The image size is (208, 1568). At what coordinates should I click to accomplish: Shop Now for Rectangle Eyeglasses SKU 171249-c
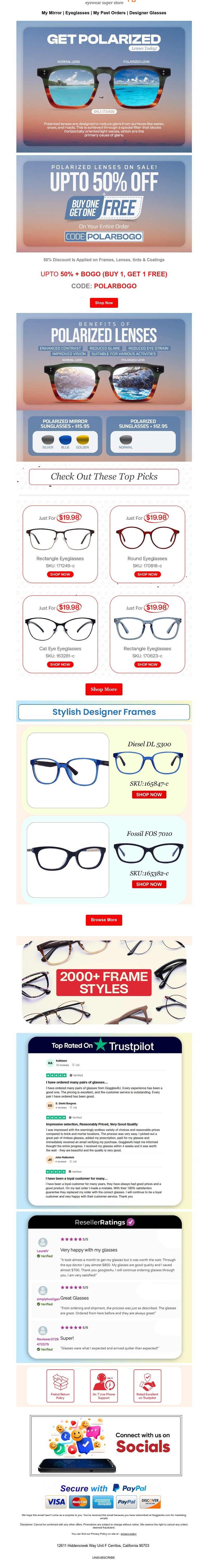coord(60,574)
